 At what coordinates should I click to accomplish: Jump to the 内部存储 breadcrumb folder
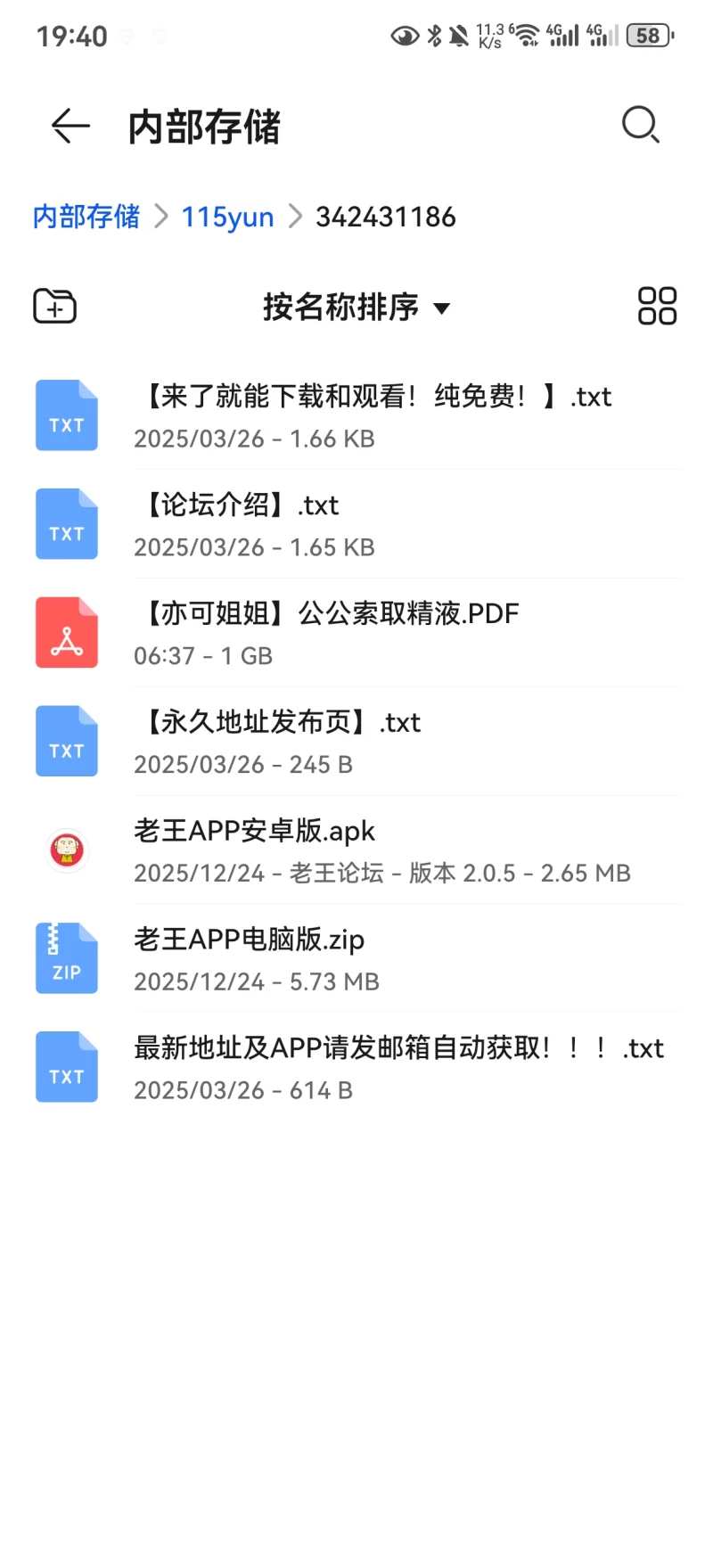click(86, 217)
